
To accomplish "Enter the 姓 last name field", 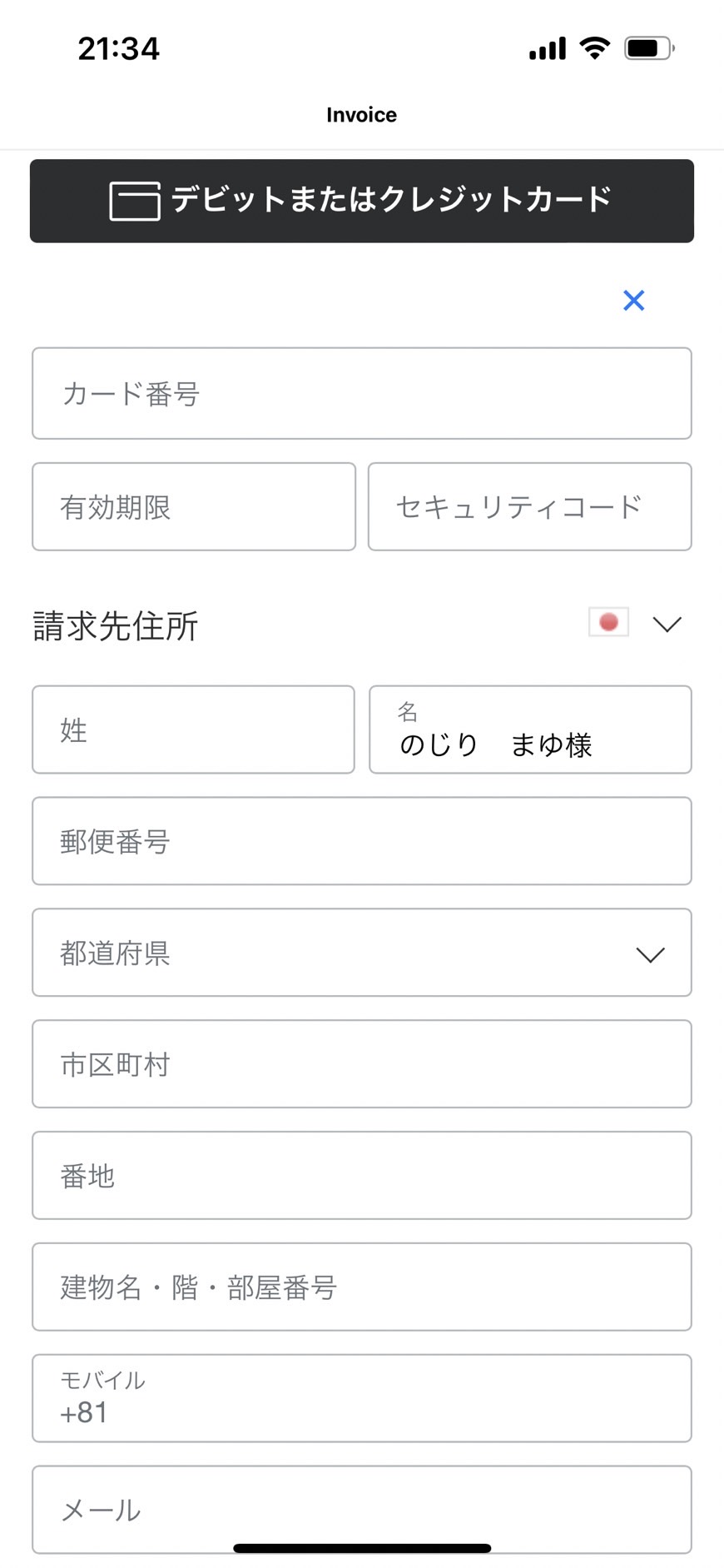I will click(193, 729).
